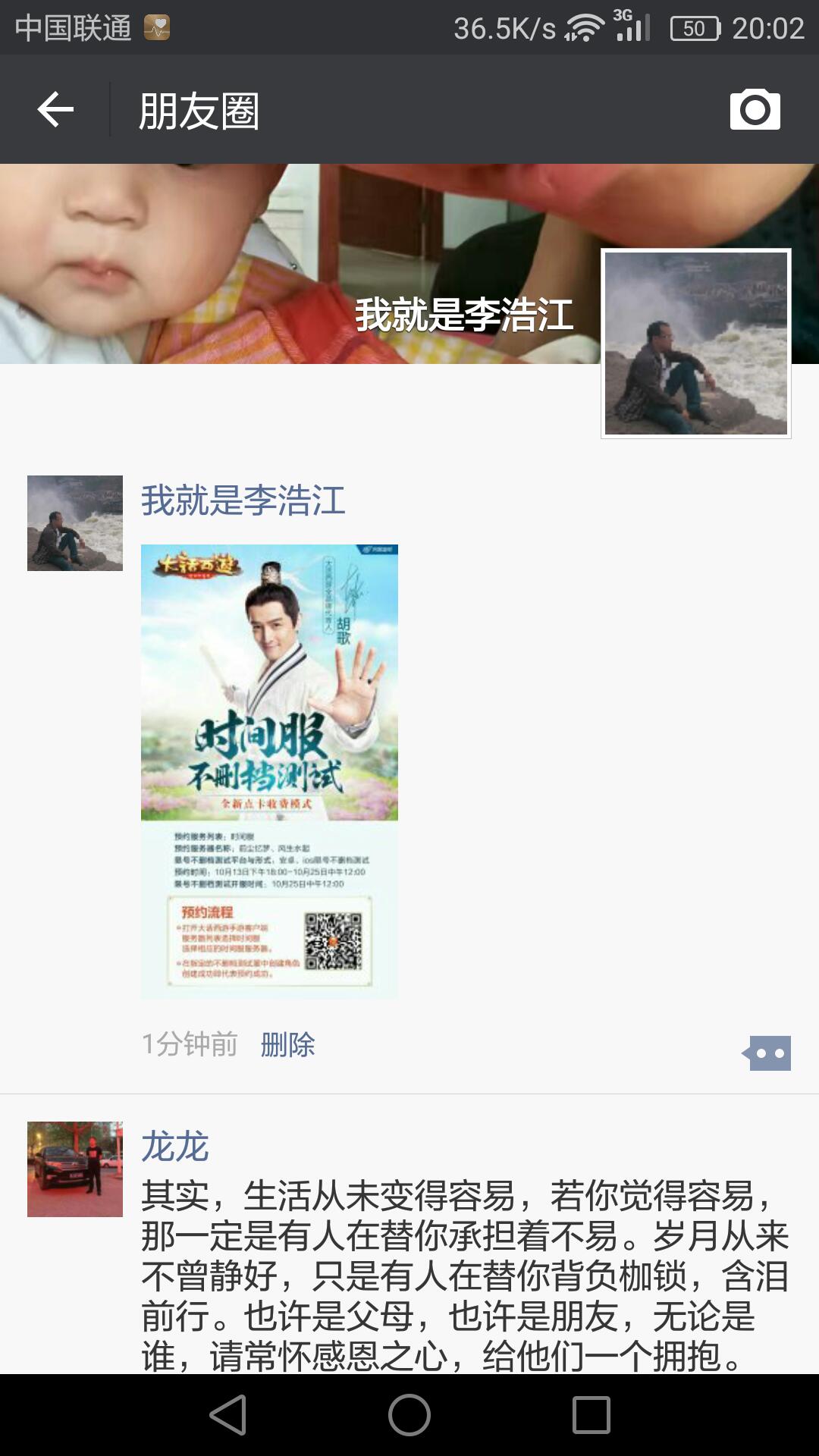Open the like and comment menu on the post
The height and width of the screenshot is (1456, 819).
[x=768, y=1053]
